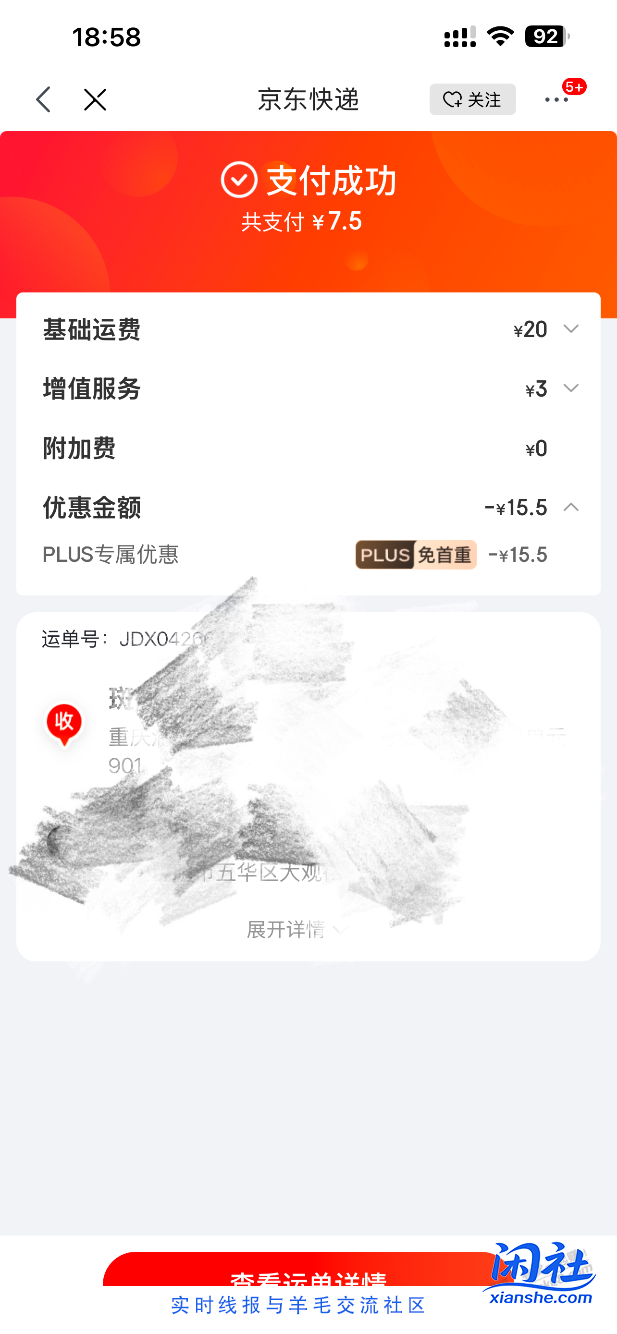Collapse the 优惠金额 discount section
617x1334 pixels.
click(x=570, y=507)
